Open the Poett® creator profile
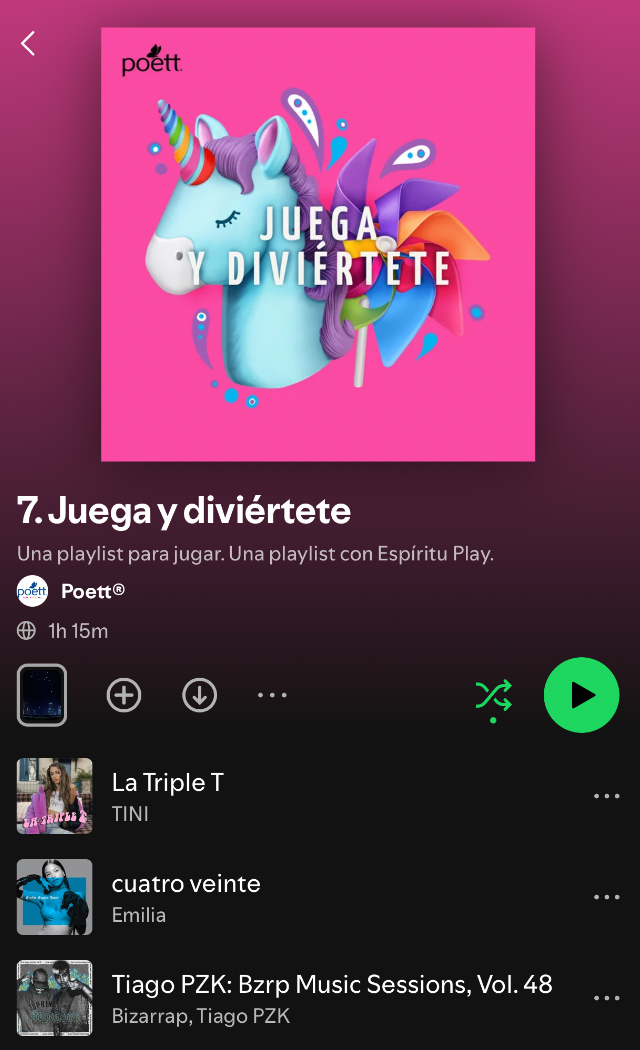The width and height of the screenshot is (640, 1050). tap(92, 591)
